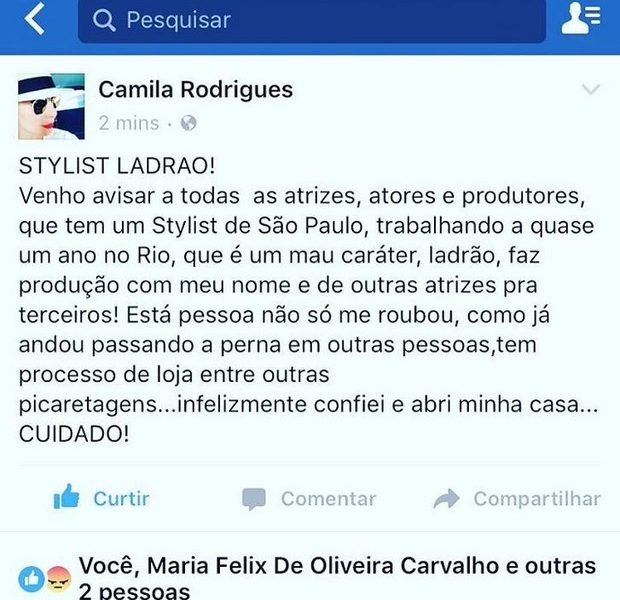Tap Comentar to comment on the post

click(x=310, y=498)
